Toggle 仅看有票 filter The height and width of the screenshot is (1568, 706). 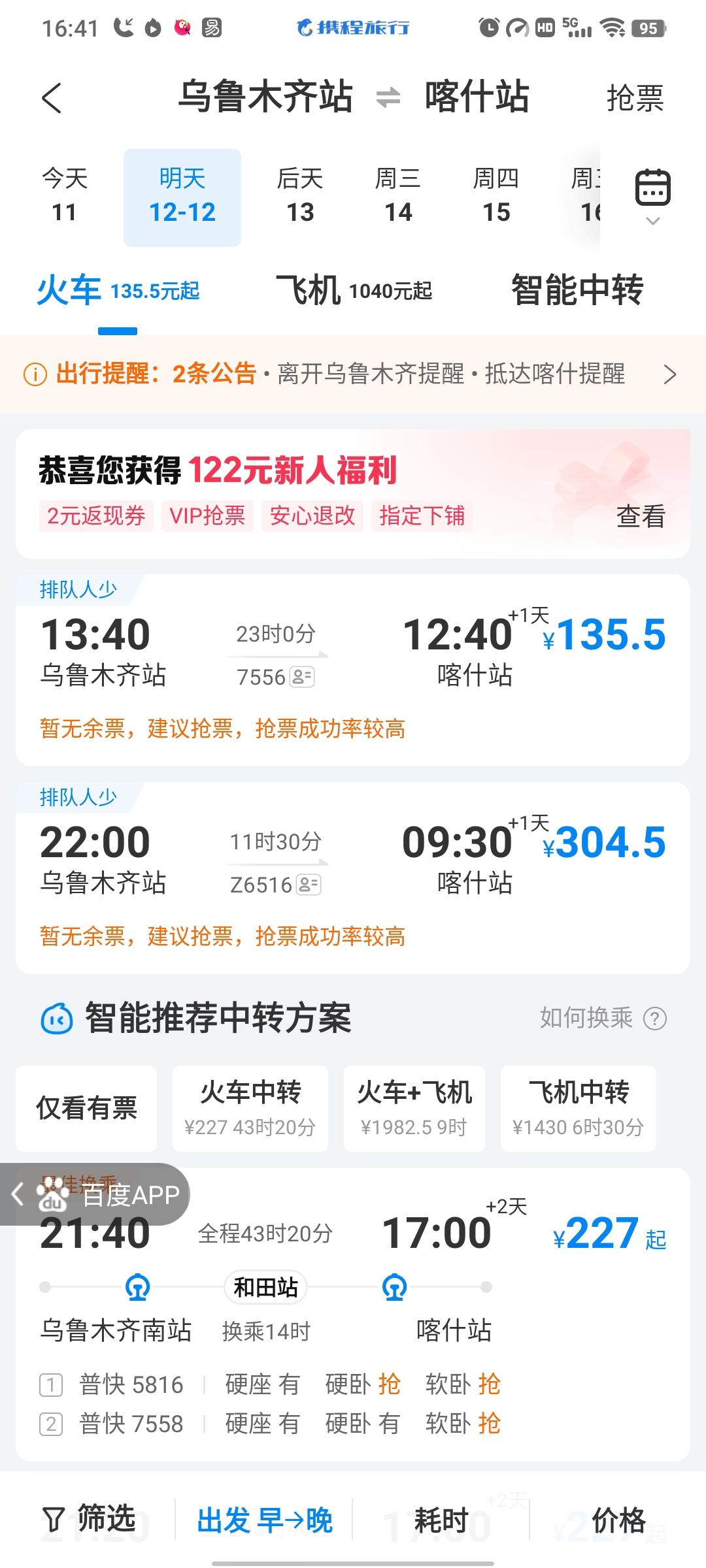point(86,1108)
